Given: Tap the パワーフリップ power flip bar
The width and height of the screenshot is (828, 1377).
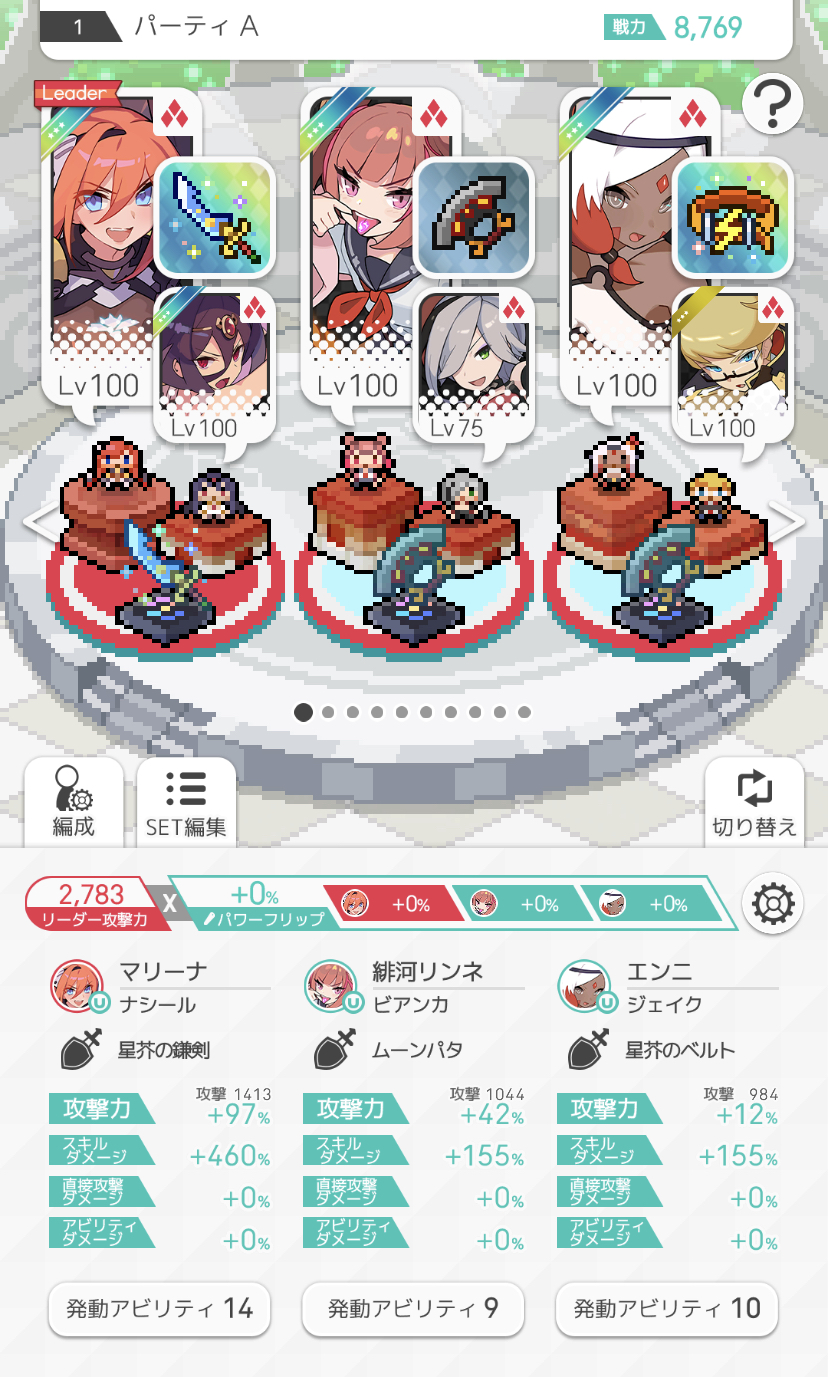Looking at the screenshot, I should click(x=255, y=904).
